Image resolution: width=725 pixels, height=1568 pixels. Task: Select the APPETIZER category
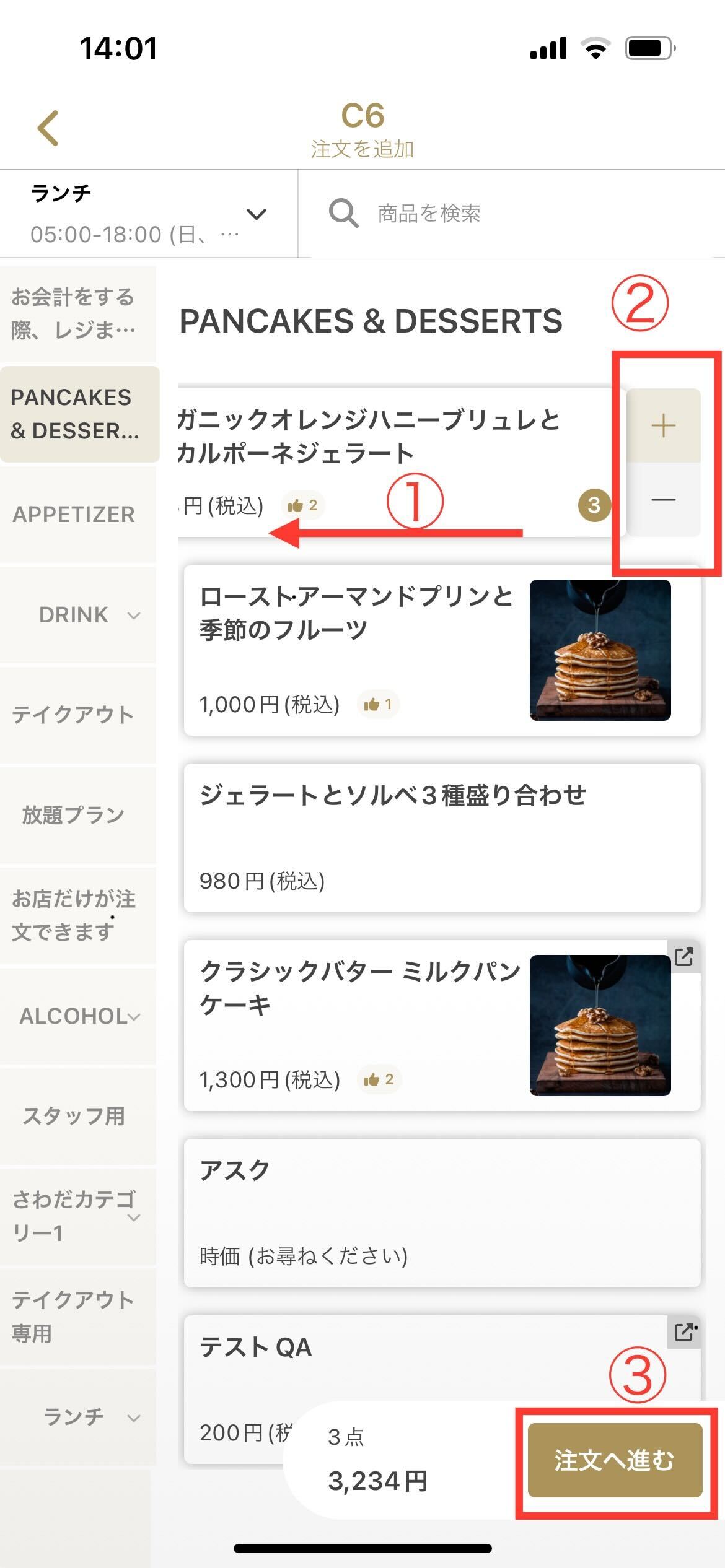[x=74, y=515]
